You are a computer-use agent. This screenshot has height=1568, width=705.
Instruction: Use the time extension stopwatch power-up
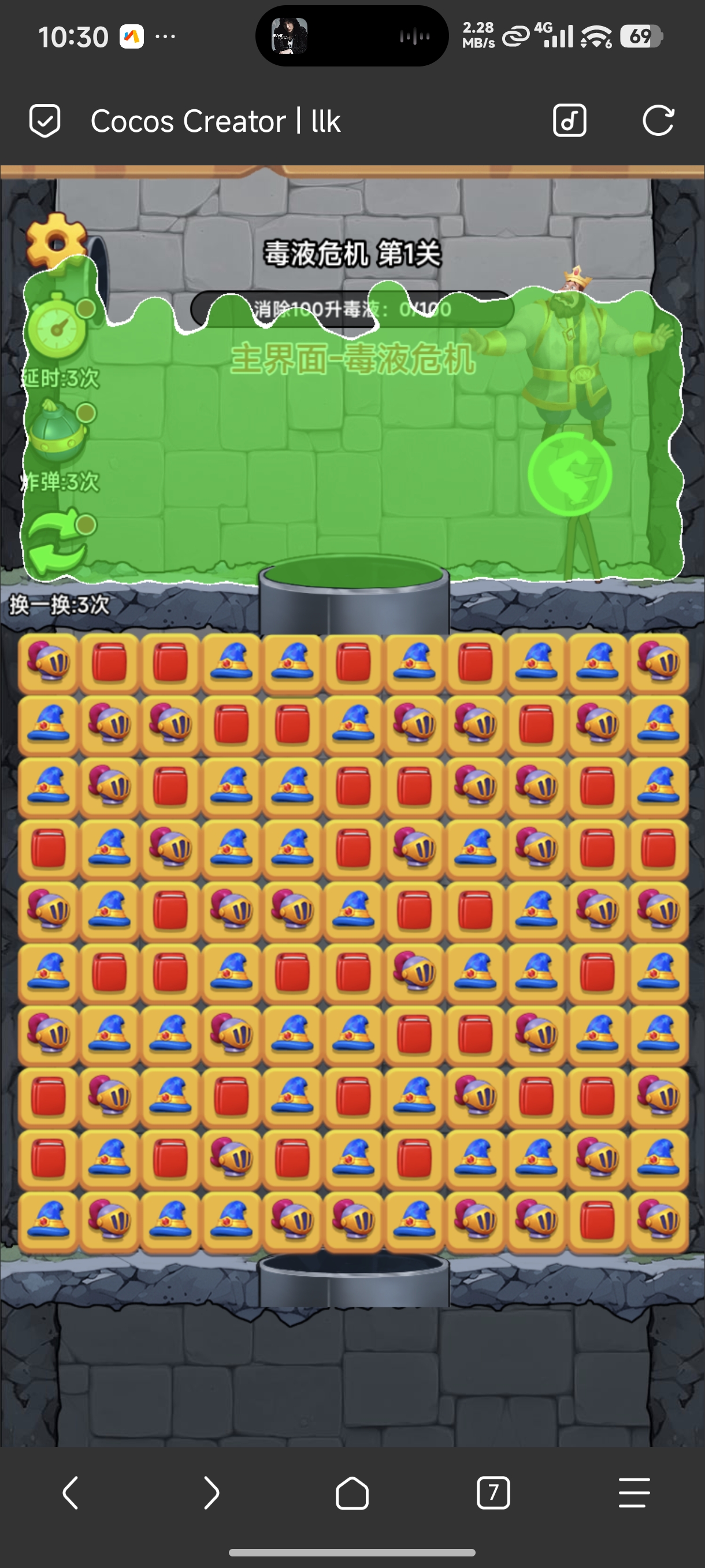(58, 327)
